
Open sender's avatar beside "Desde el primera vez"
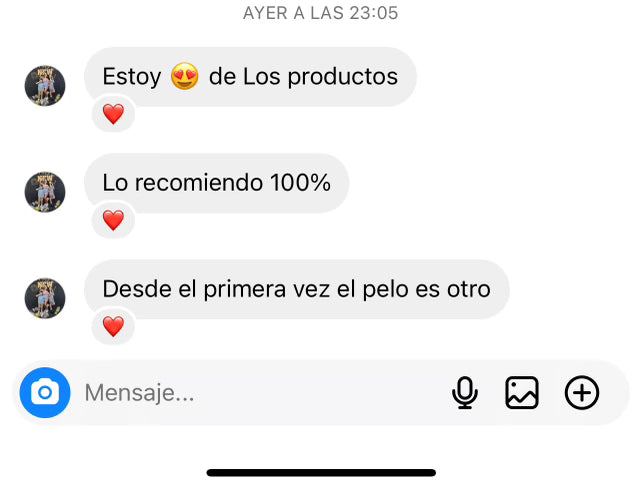coord(45,298)
